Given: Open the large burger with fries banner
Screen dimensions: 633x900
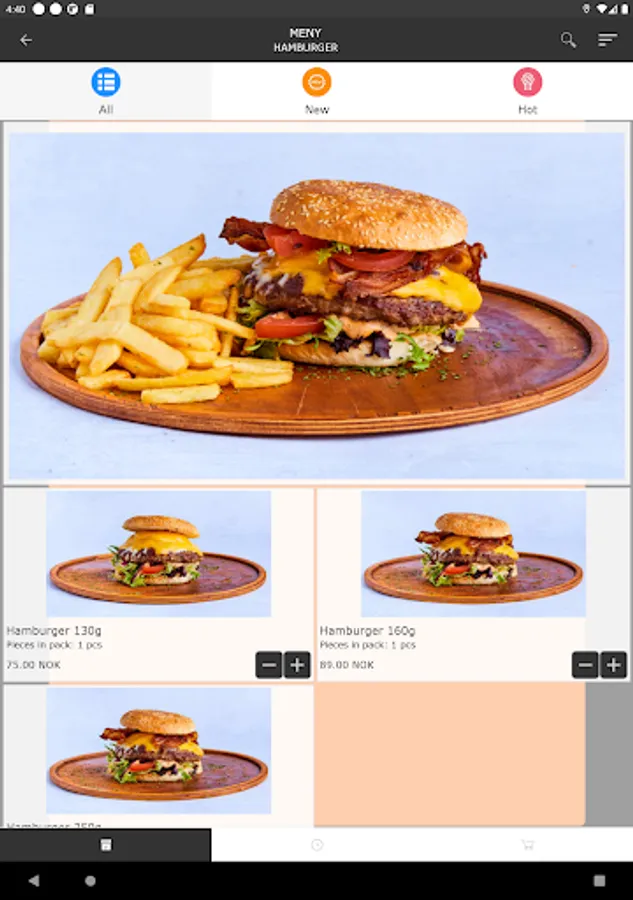Looking at the screenshot, I should (316, 305).
